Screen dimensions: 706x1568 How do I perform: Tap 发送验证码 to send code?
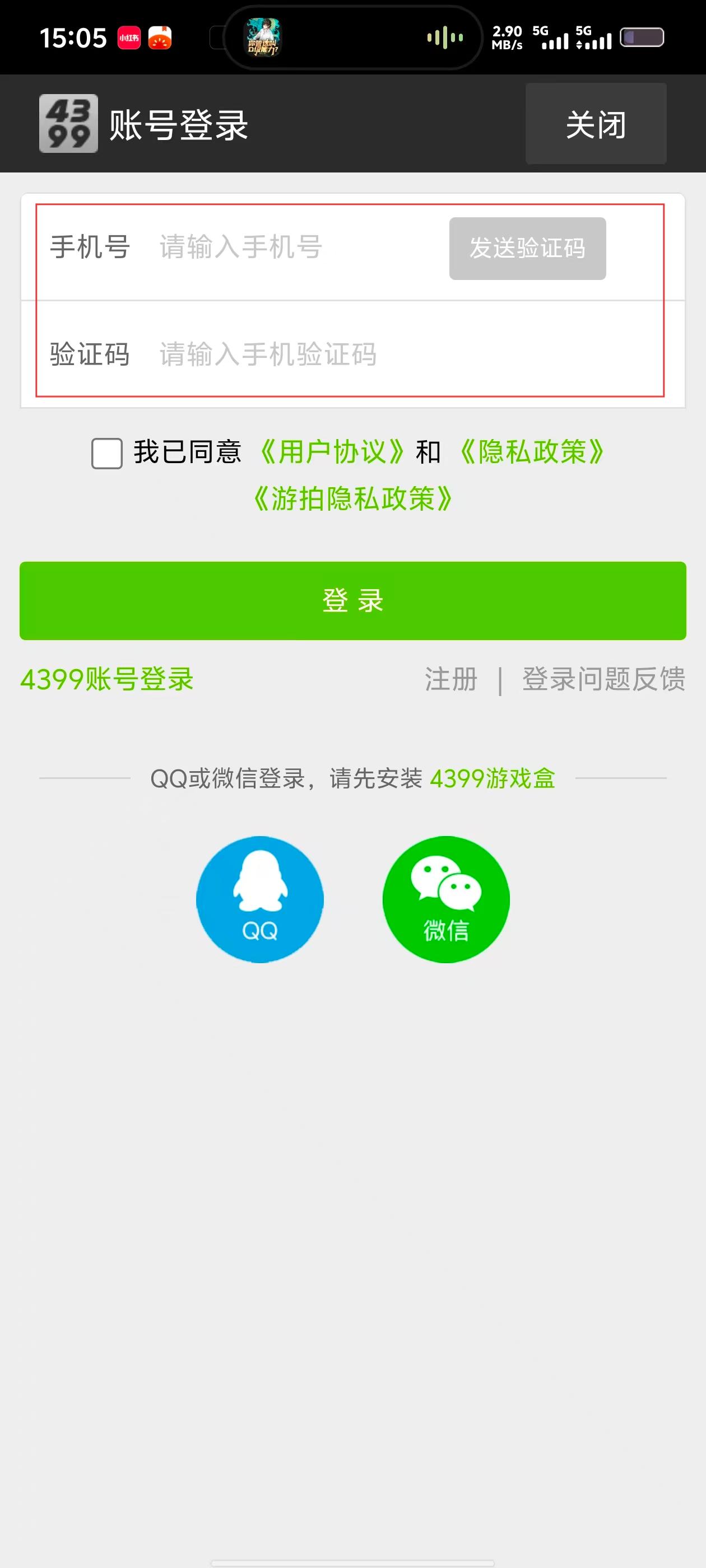click(527, 248)
